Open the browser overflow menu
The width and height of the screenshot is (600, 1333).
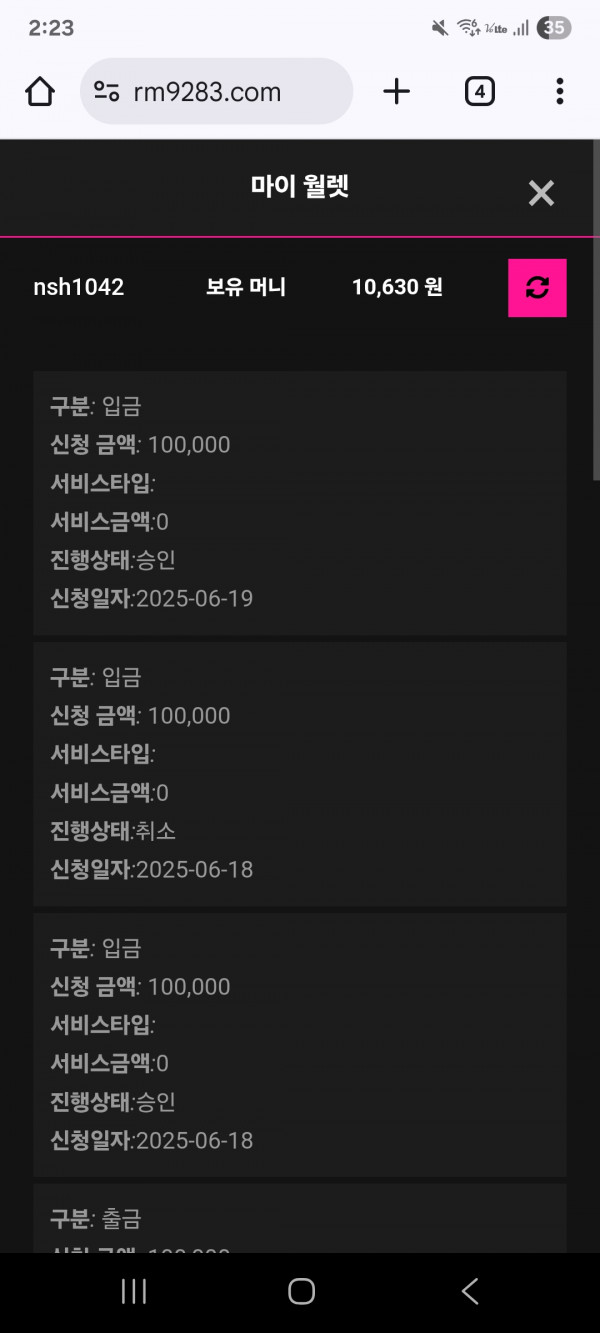559,92
